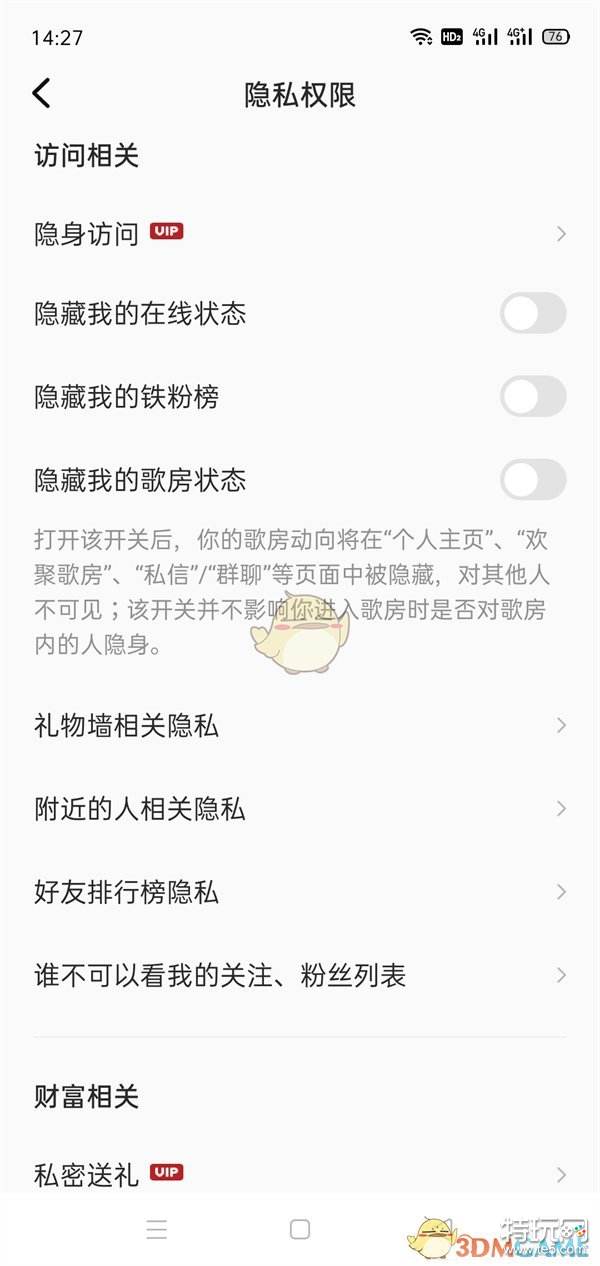Open 好友排行榜隐私 settings
Viewport: 600px width, 1266px height.
tap(300, 891)
